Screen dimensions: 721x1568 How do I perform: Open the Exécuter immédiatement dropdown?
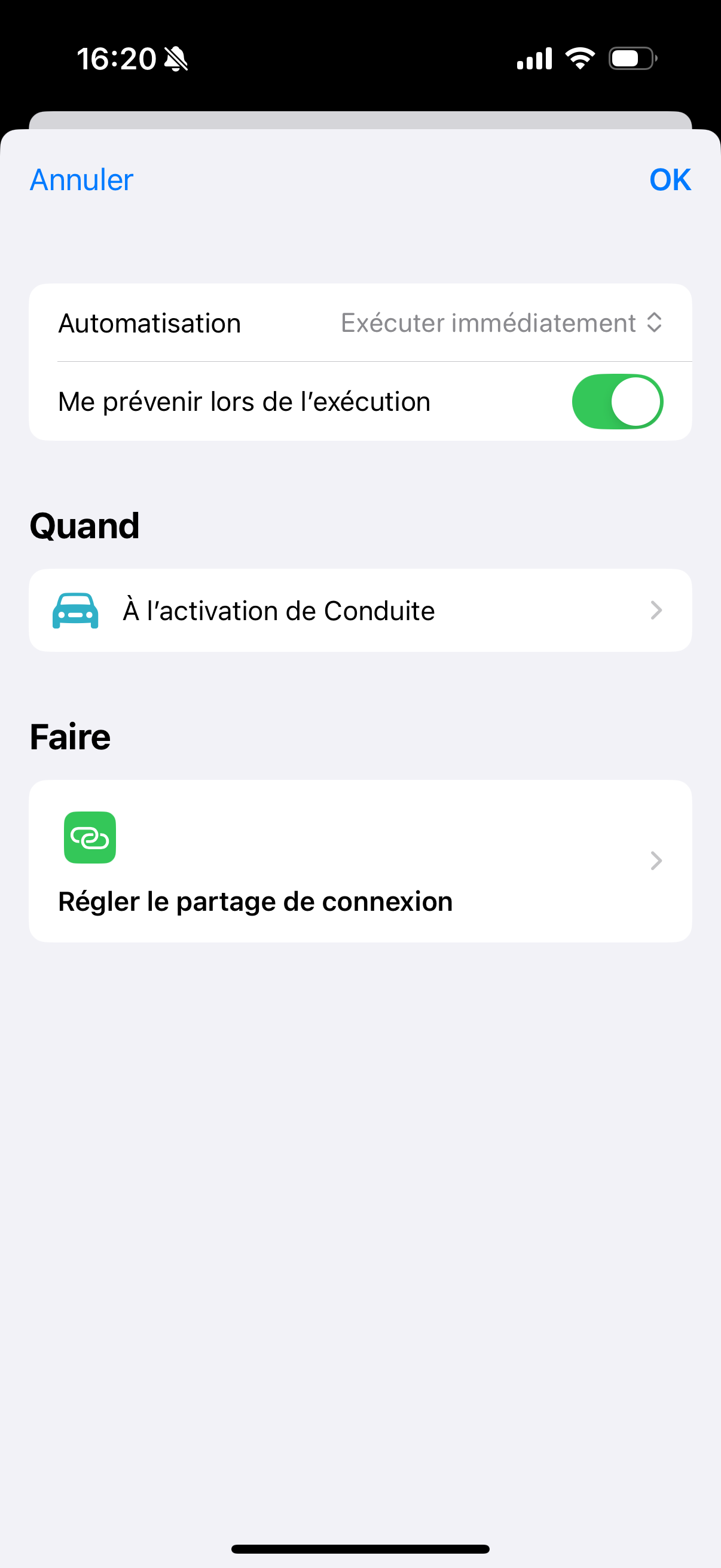point(502,323)
